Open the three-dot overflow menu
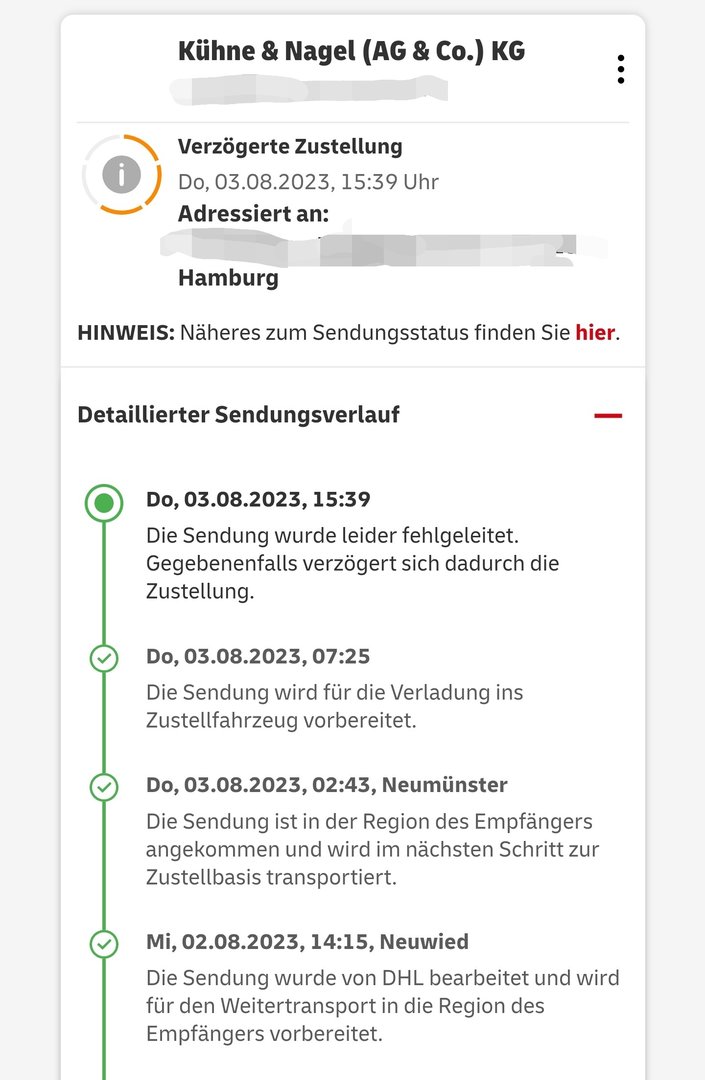The image size is (705, 1080). point(621,69)
